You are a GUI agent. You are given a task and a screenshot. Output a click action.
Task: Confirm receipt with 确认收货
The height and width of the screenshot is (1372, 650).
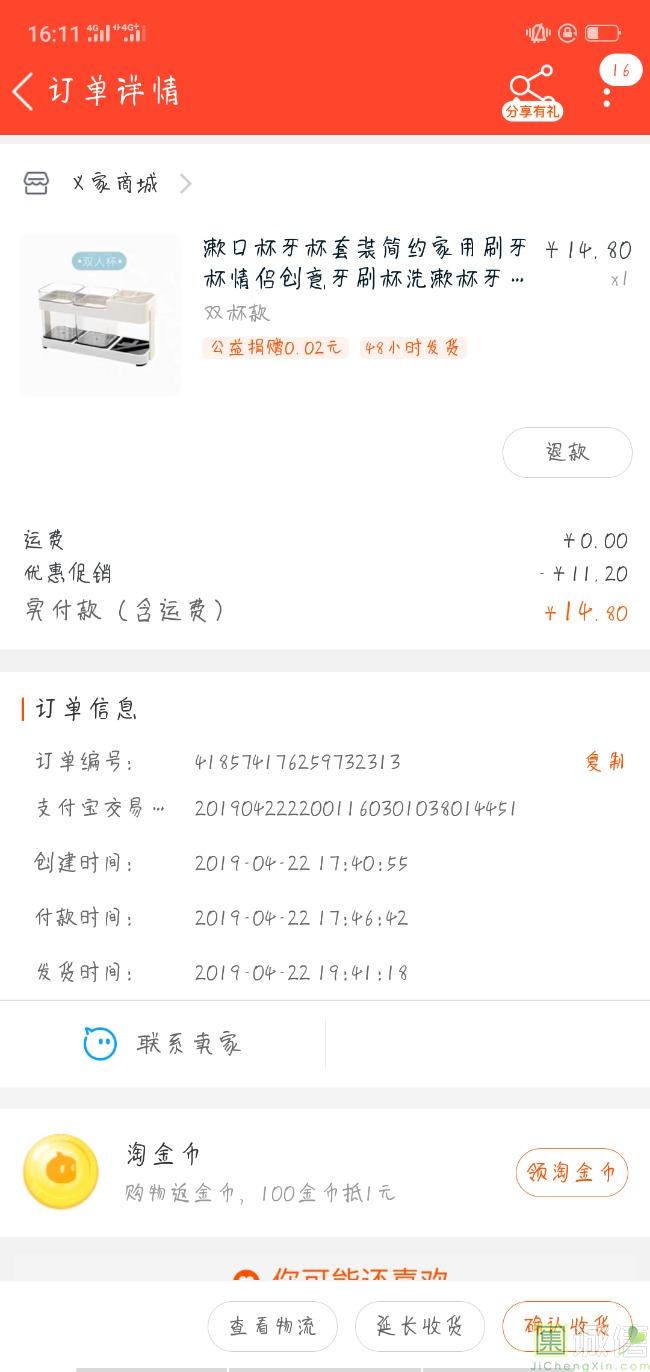point(567,1326)
